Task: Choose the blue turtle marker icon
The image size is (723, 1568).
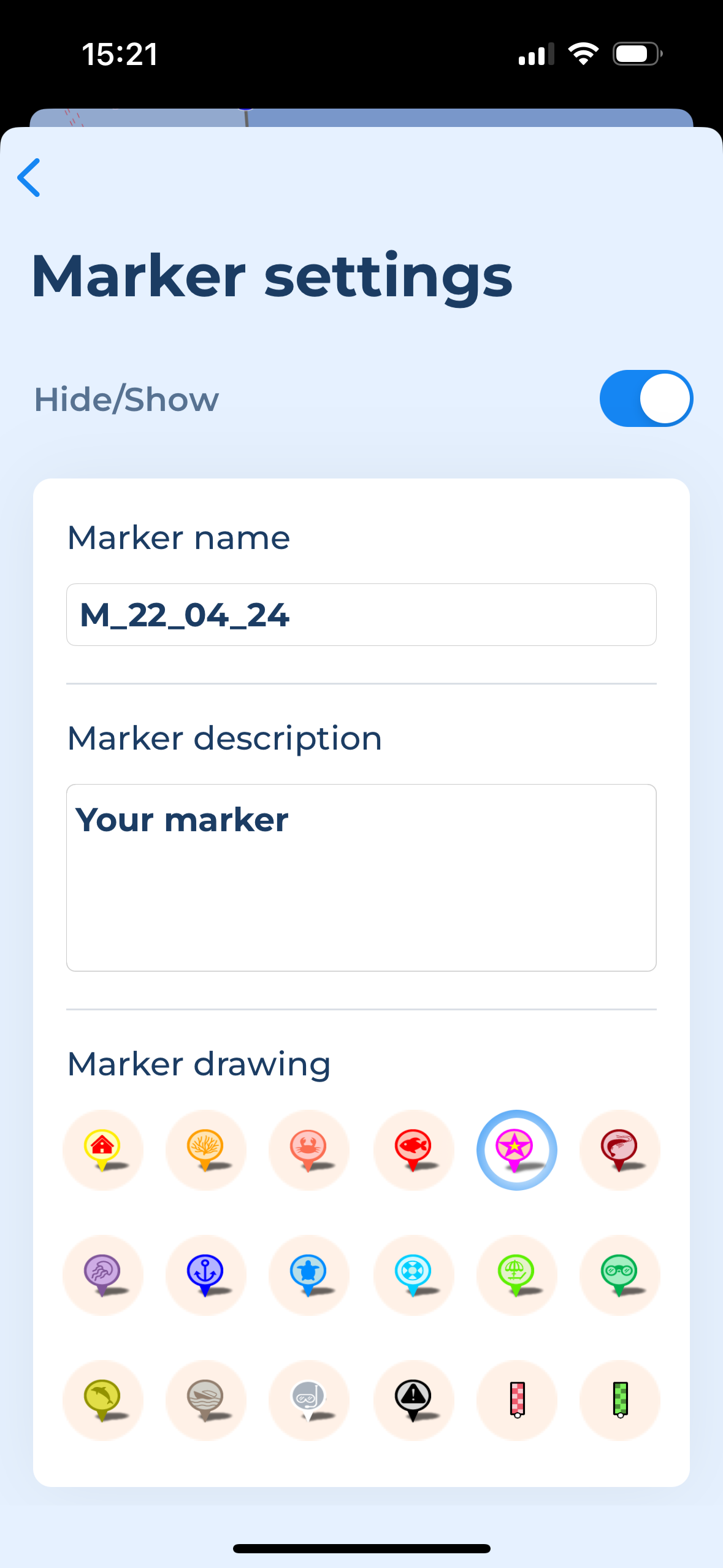Action: tap(309, 1275)
